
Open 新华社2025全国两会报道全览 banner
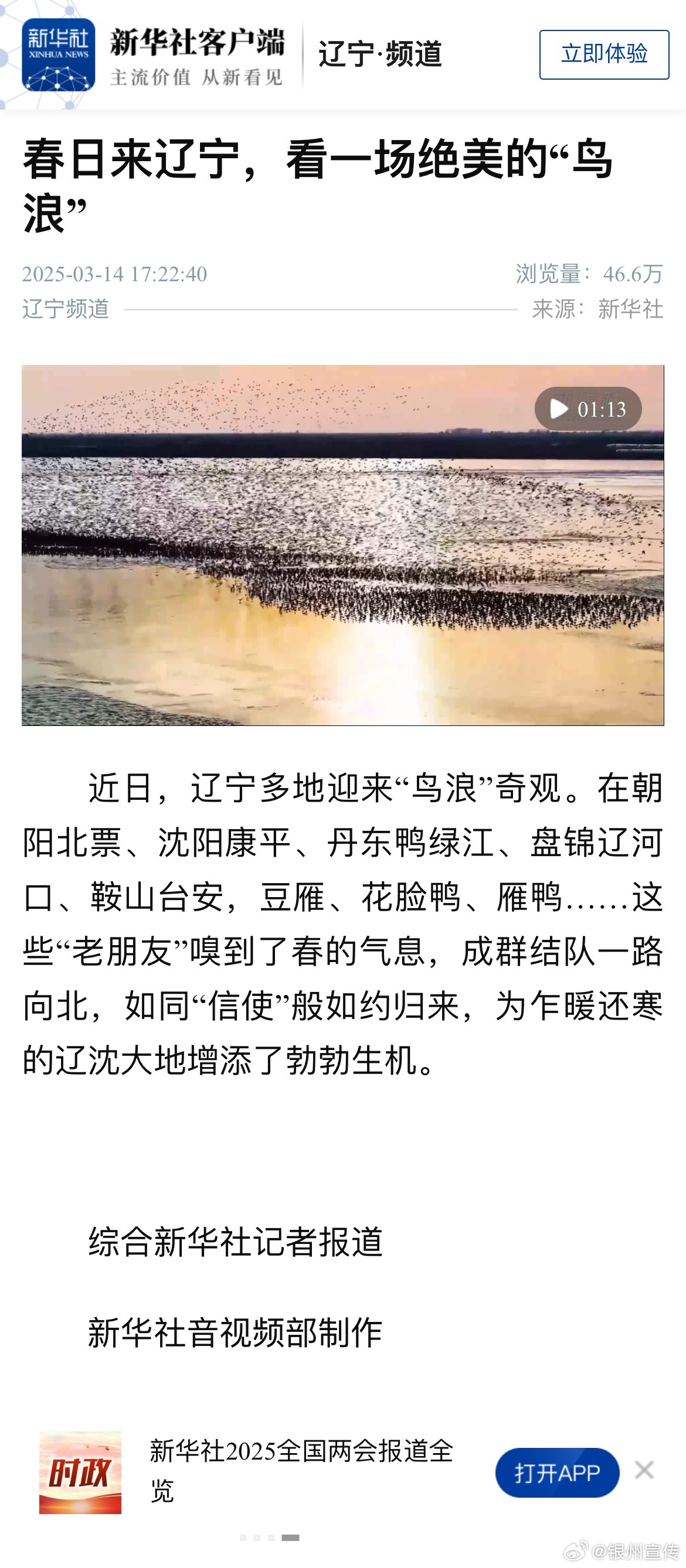tap(301, 1471)
